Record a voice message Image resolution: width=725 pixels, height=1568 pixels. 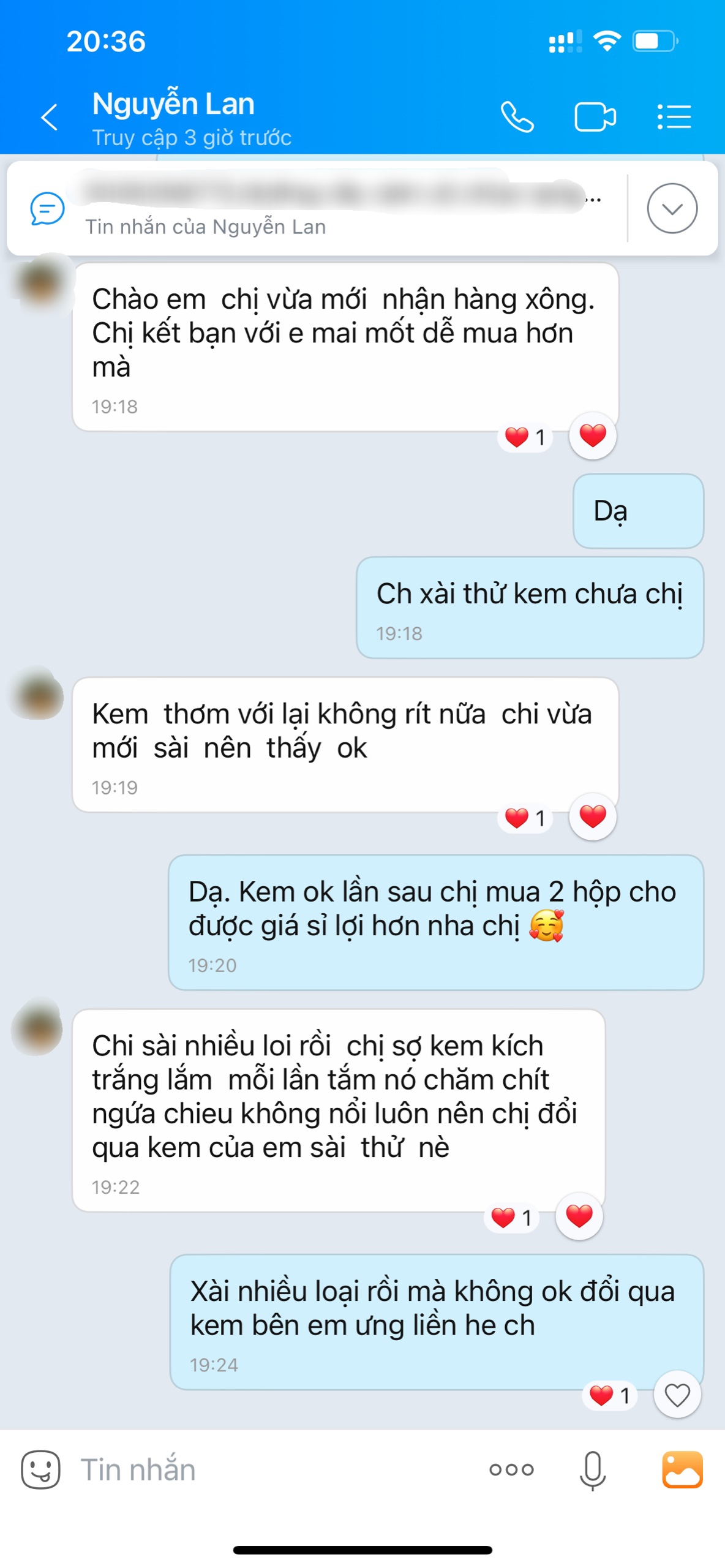click(x=592, y=1470)
